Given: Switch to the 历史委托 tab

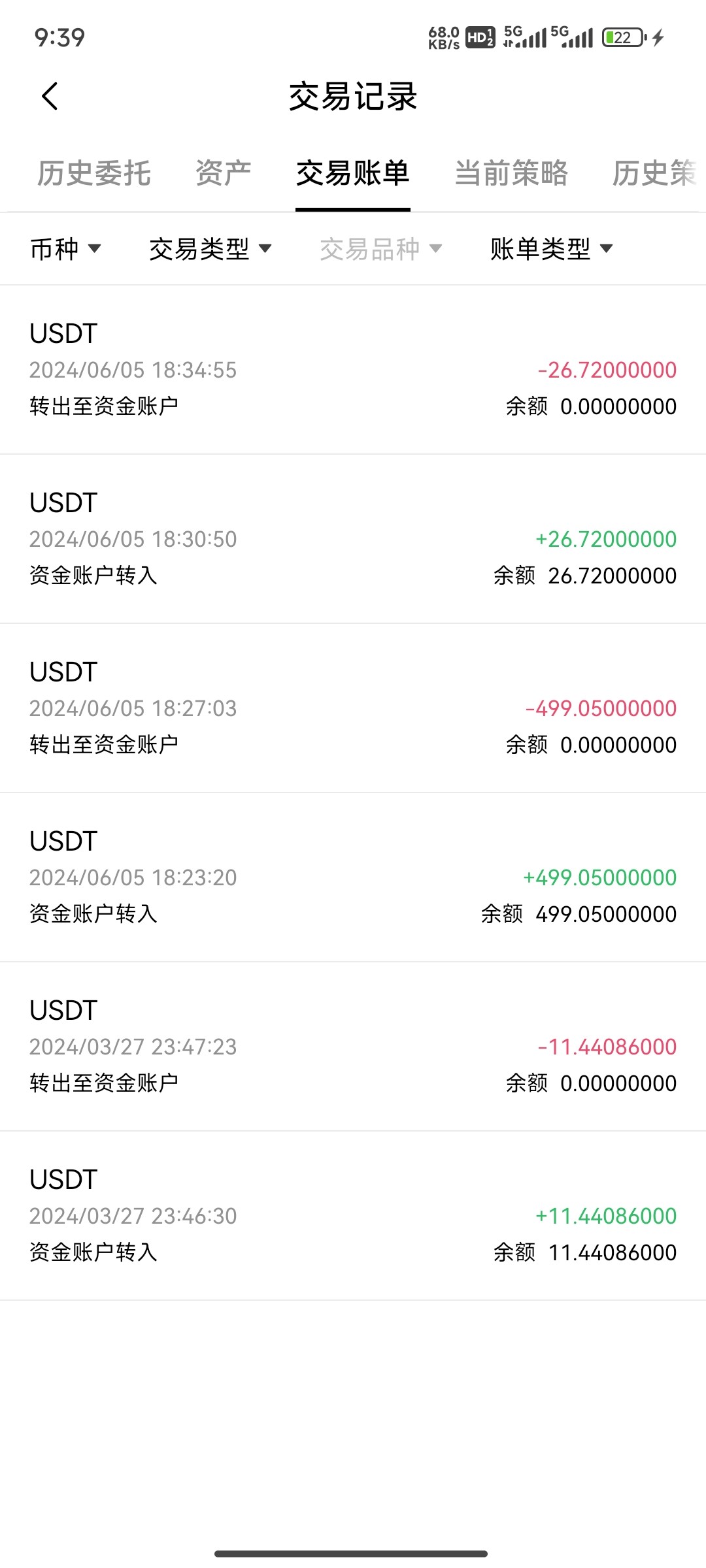Looking at the screenshot, I should (x=94, y=174).
